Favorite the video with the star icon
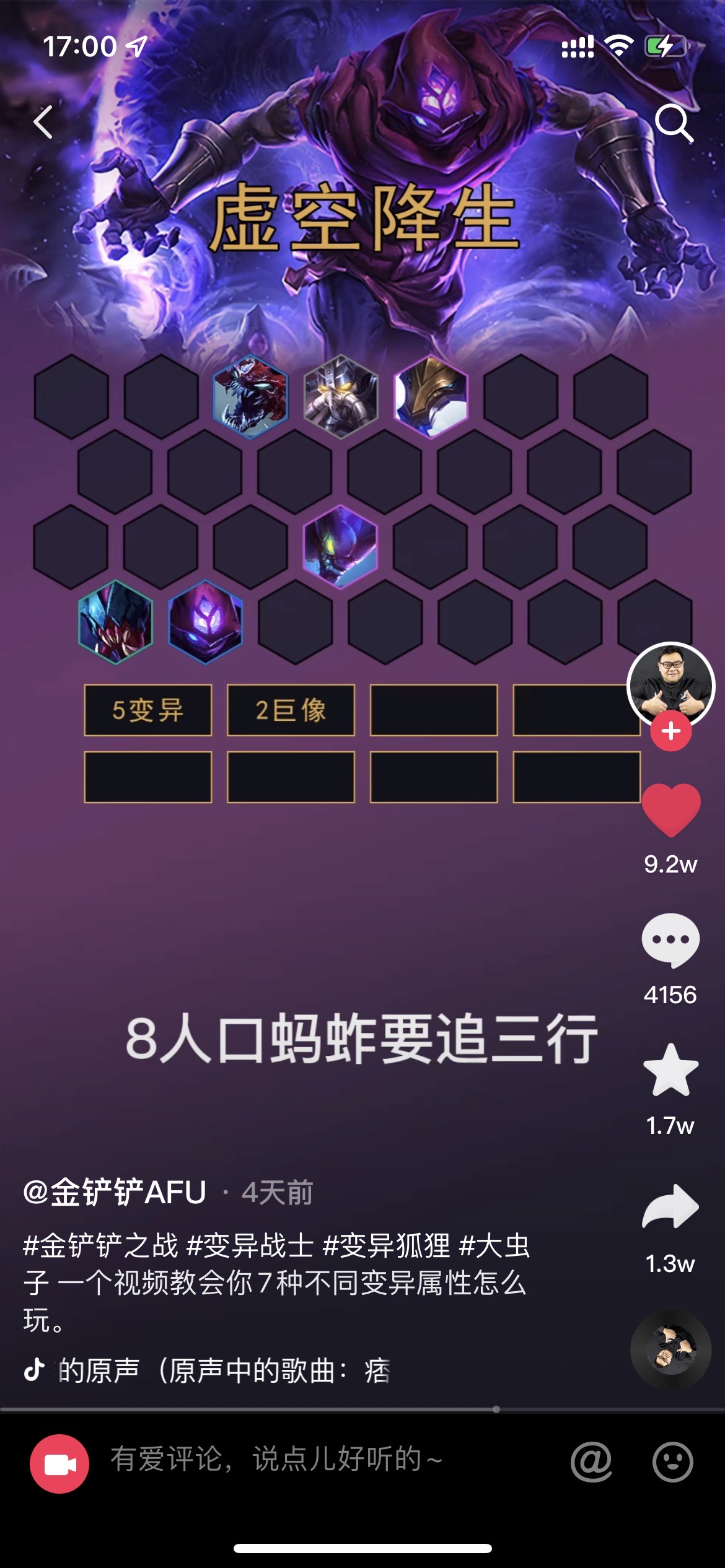The height and width of the screenshot is (1568, 725). coord(671,1070)
